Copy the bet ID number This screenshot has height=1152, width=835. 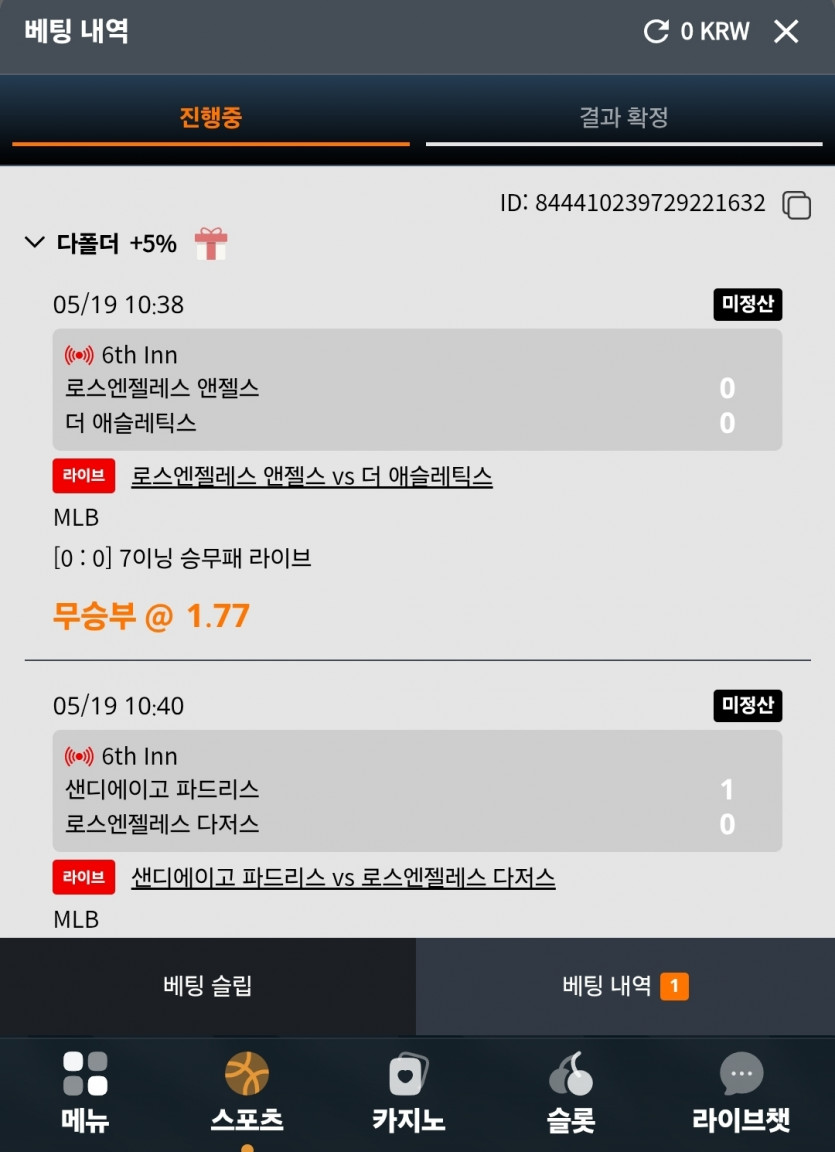(x=797, y=205)
